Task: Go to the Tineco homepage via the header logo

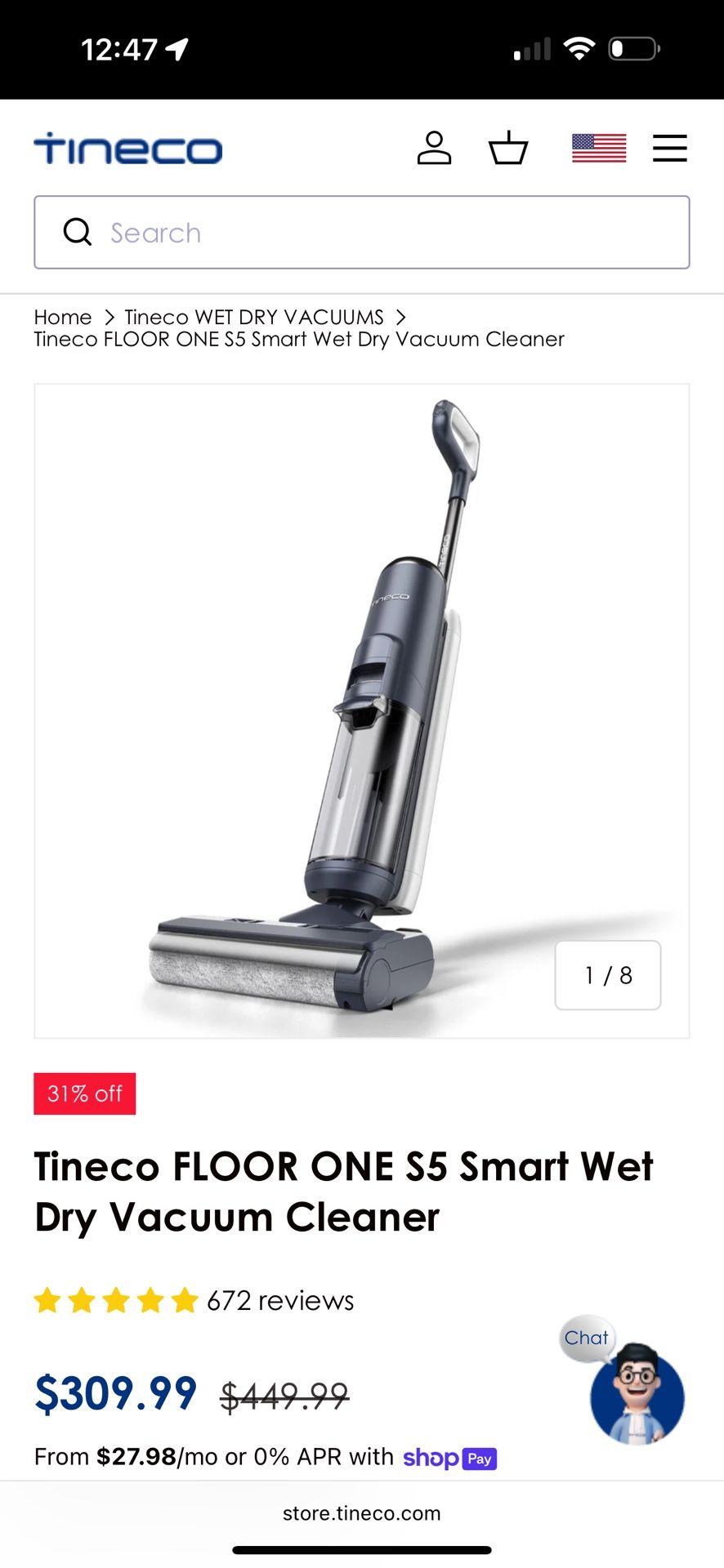Action: coord(128,149)
